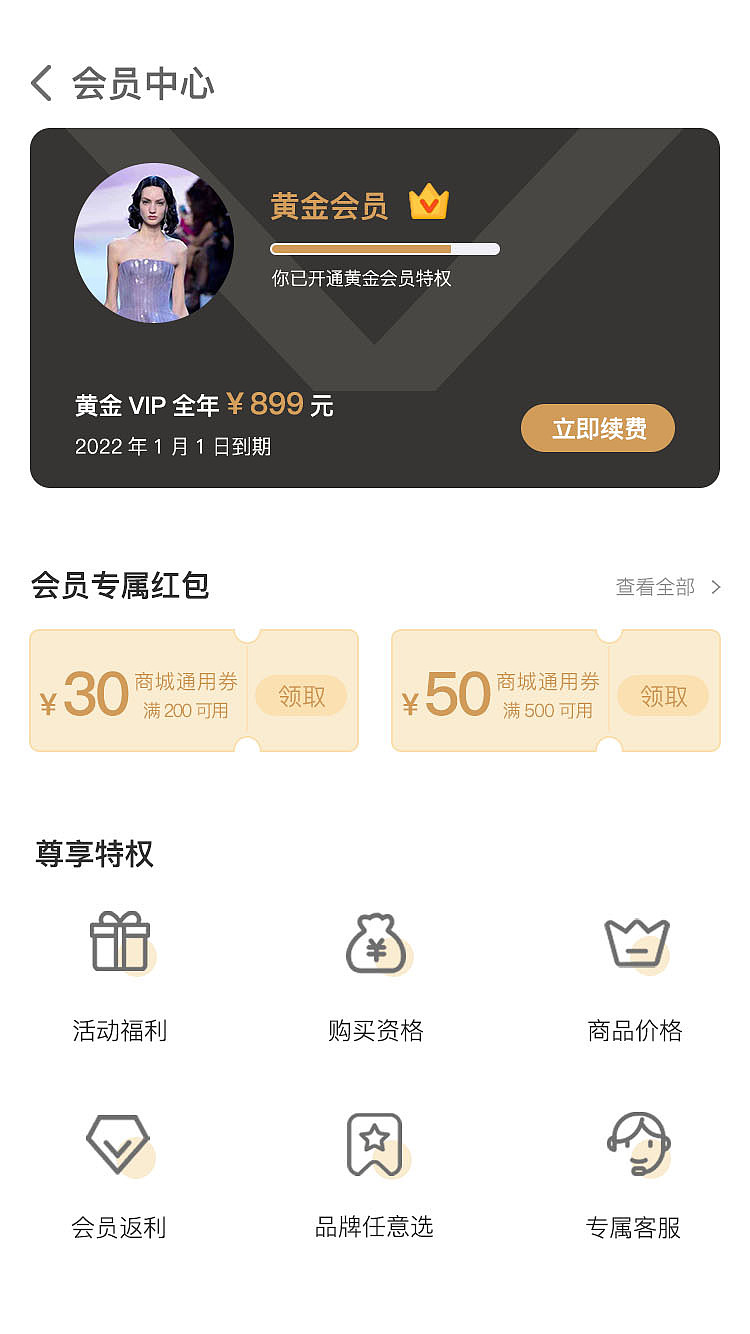The height and width of the screenshot is (1334, 750).
Task: Tap the 会员中心 title text
Action: pyautogui.click(x=142, y=84)
